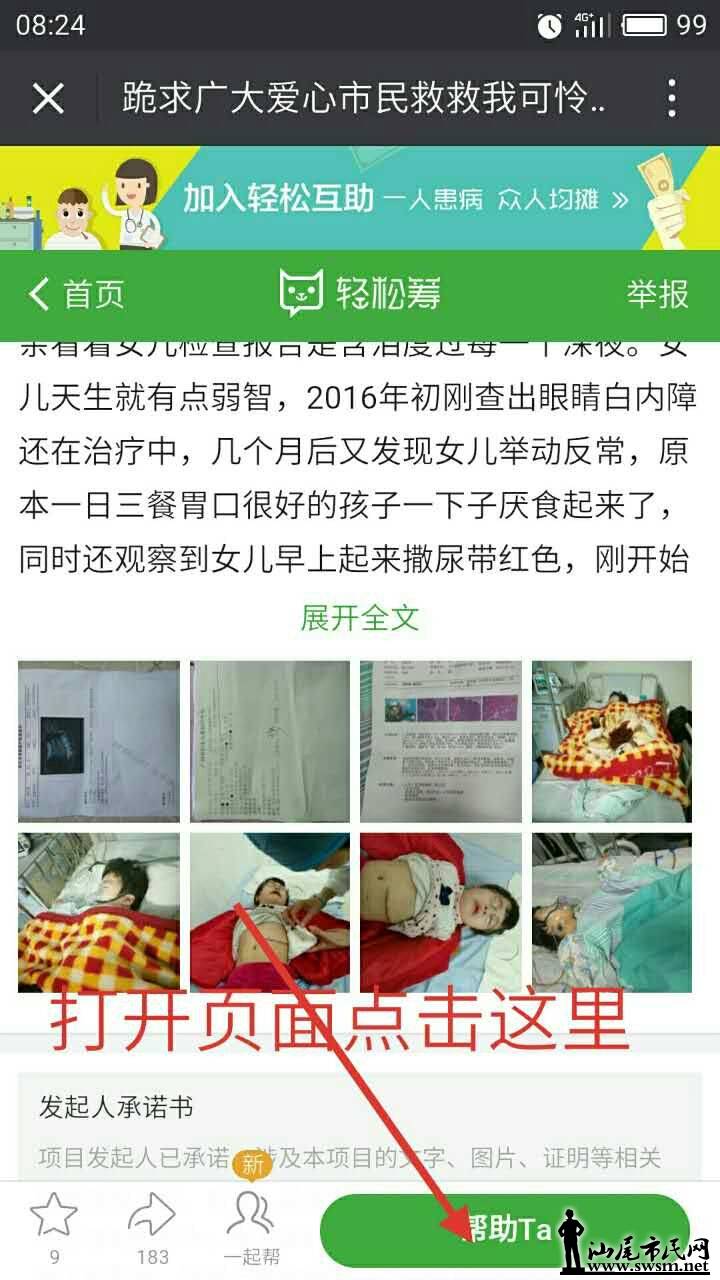Image resolution: width=720 pixels, height=1280 pixels.
Task: Open the 加入轻松互助 banner
Action: (360, 198)
